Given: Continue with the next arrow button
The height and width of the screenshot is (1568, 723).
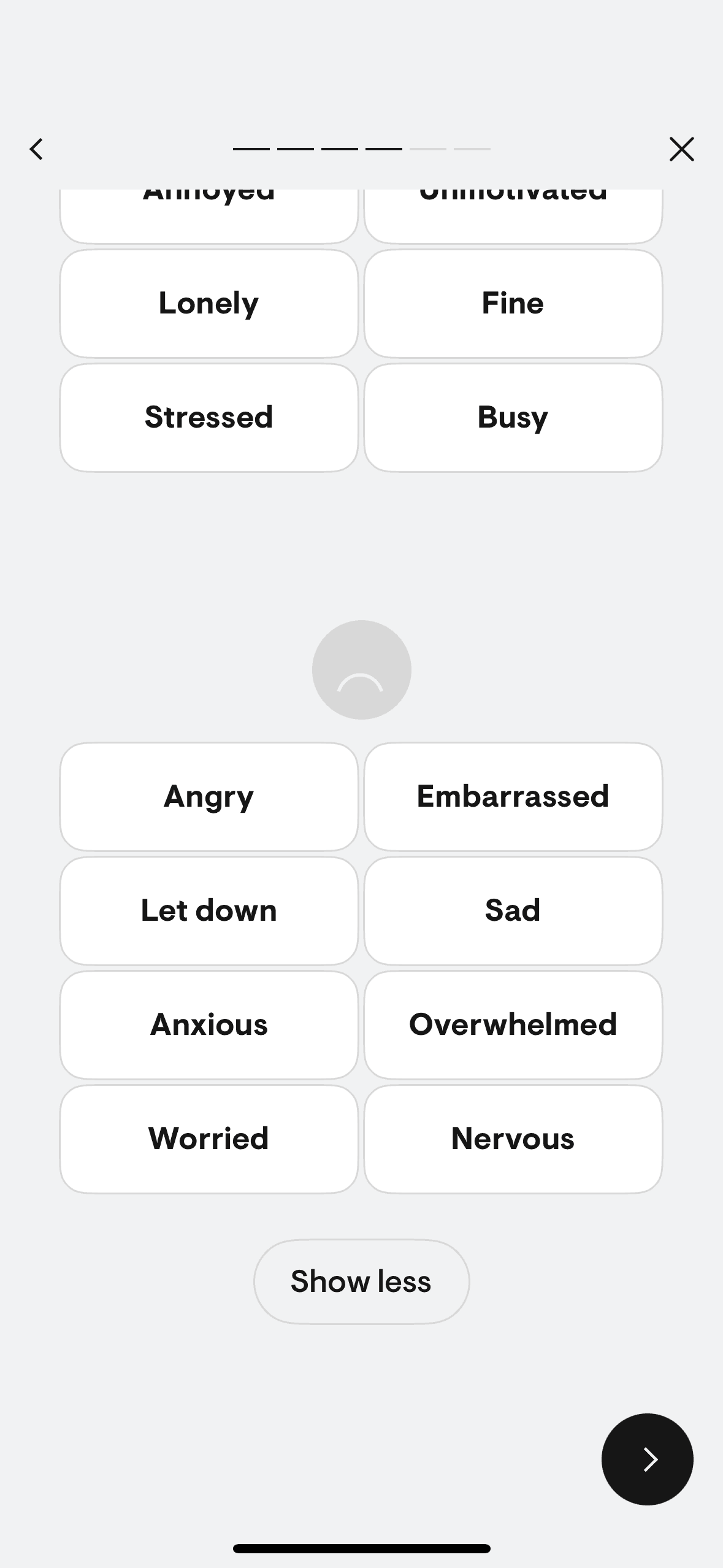Looking at the screenshot, I should click(x=647, y=1459).
